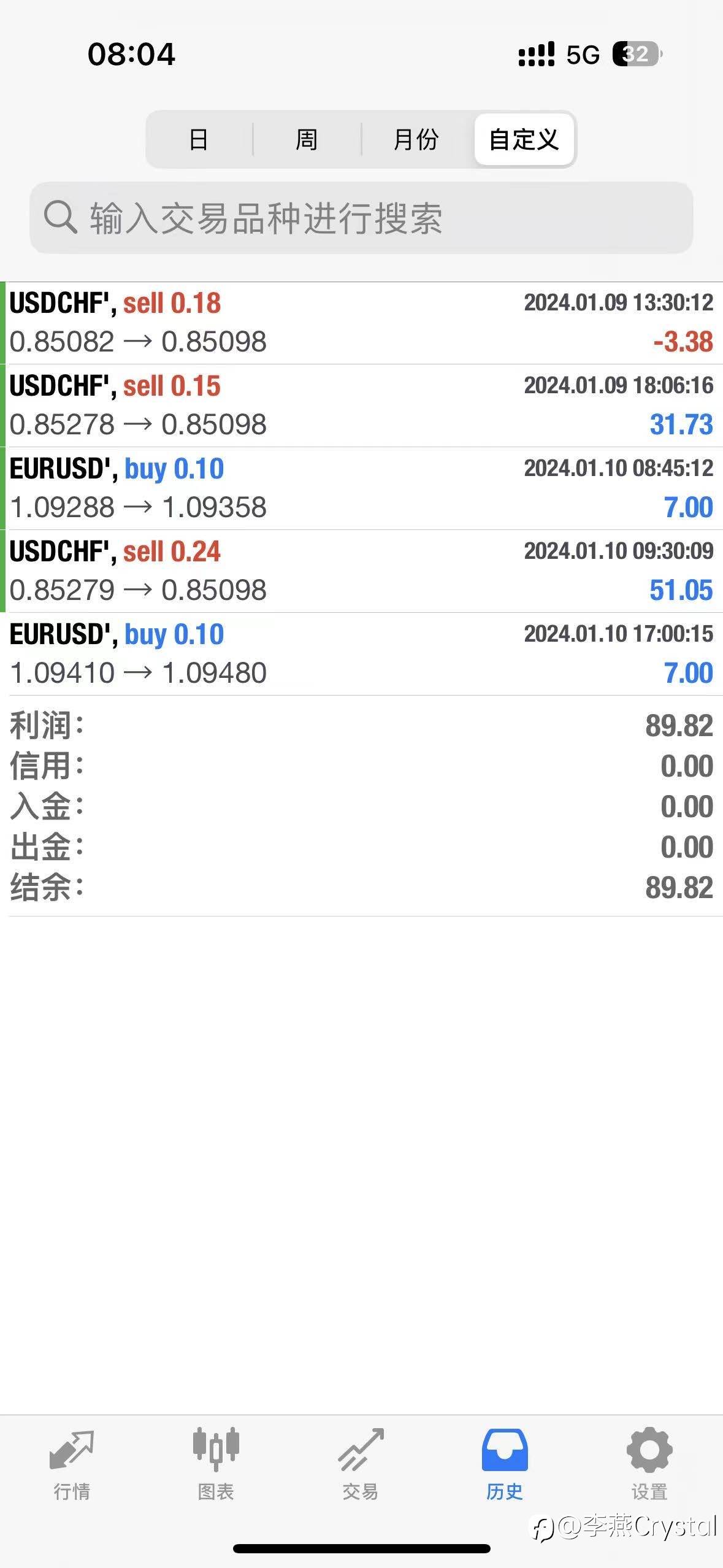Open the USDCHF sell 0.15 trade

pos(361,405)
